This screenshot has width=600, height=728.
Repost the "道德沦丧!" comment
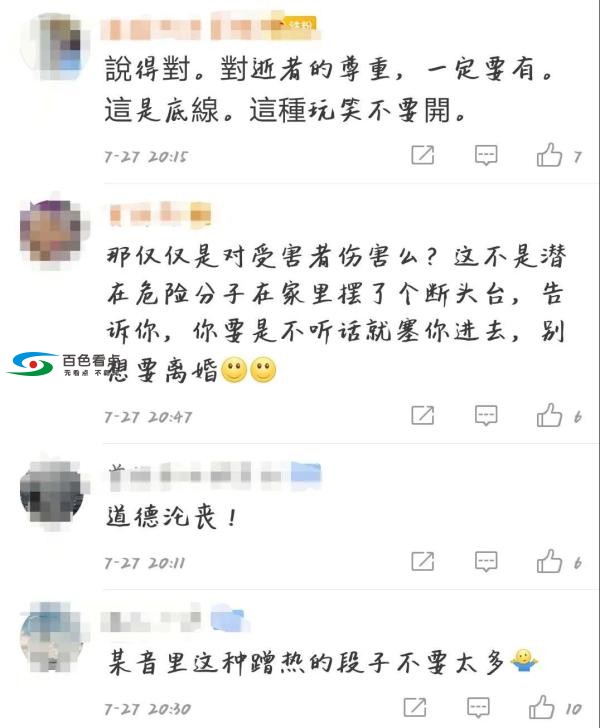point(423,561)
